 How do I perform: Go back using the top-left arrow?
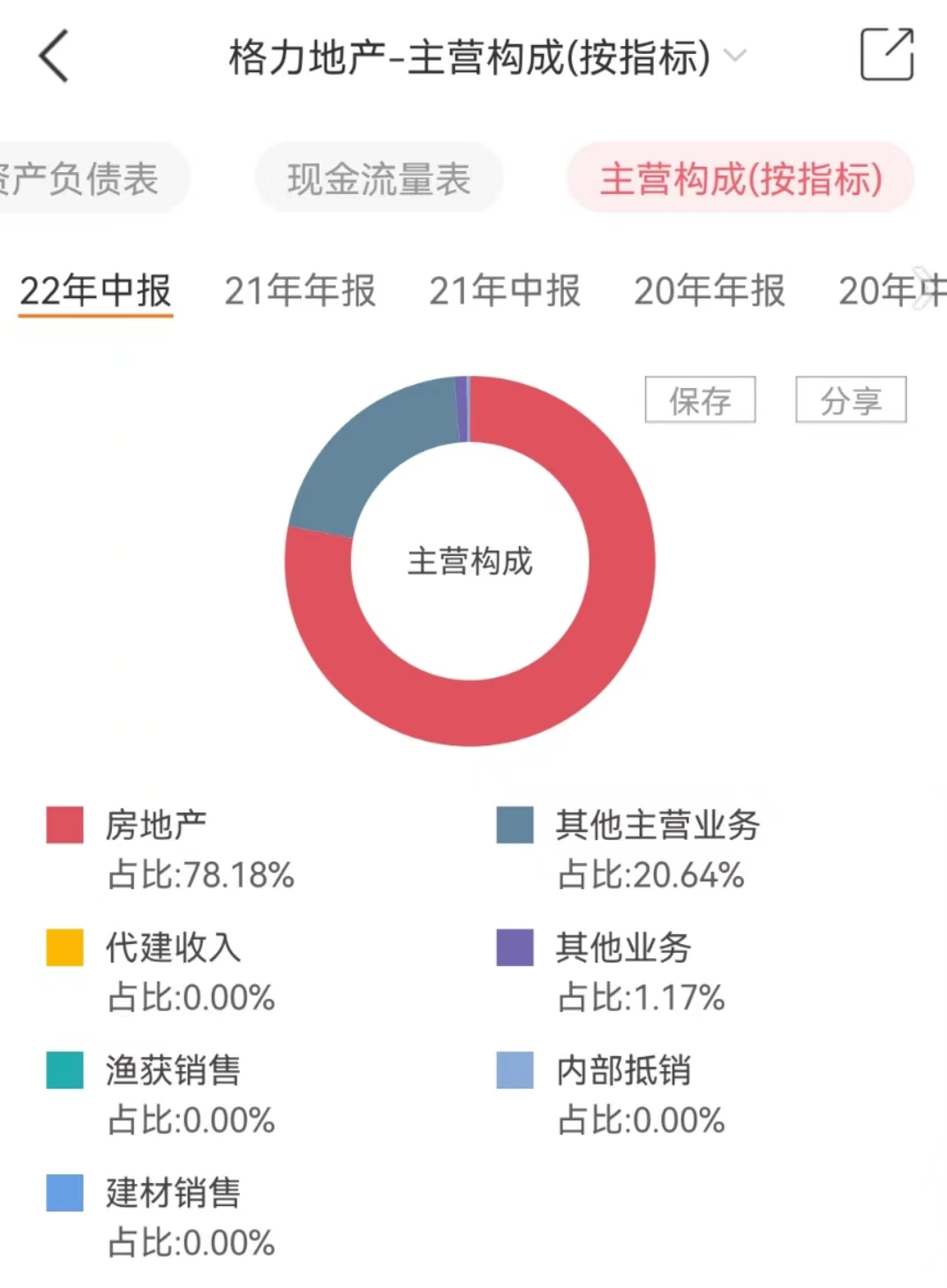(55, 56)
